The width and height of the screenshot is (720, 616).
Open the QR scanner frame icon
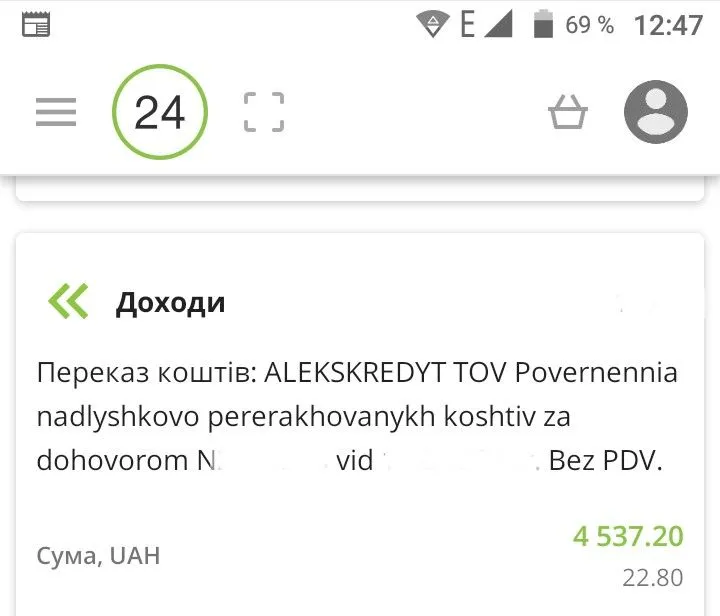pos(264,112)
